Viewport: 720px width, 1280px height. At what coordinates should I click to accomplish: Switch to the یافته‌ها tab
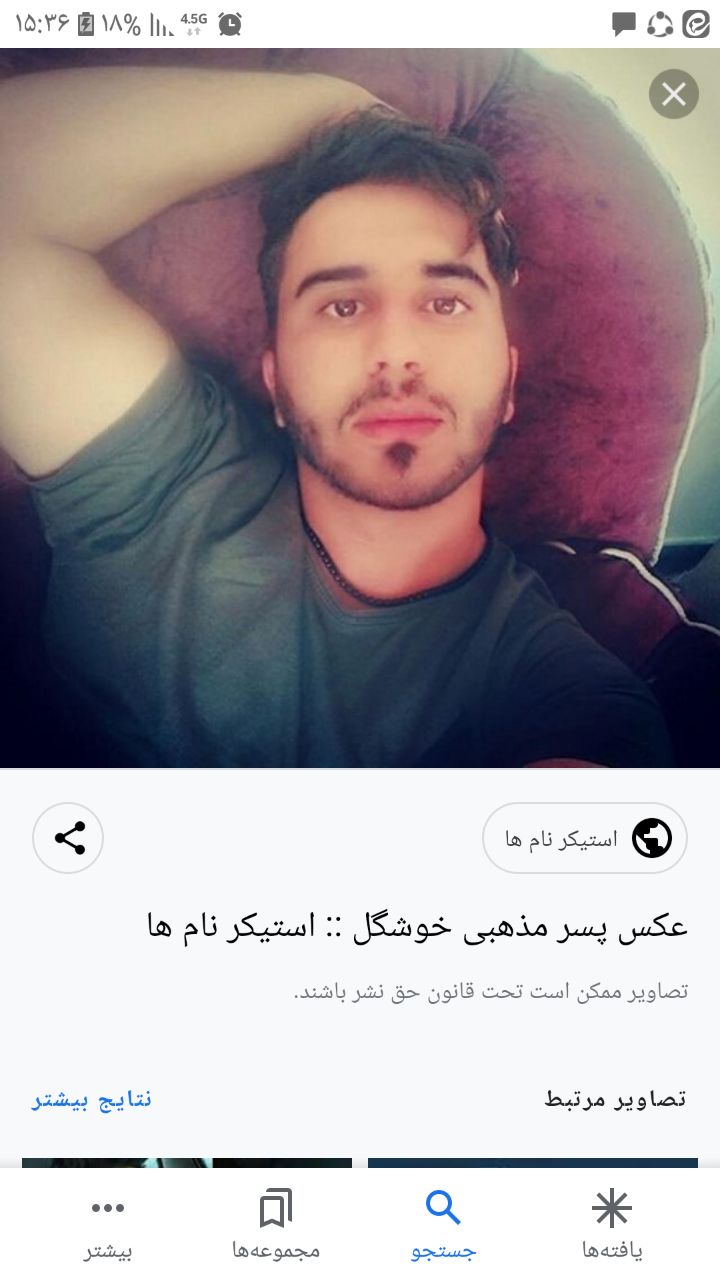[612, 1224]
